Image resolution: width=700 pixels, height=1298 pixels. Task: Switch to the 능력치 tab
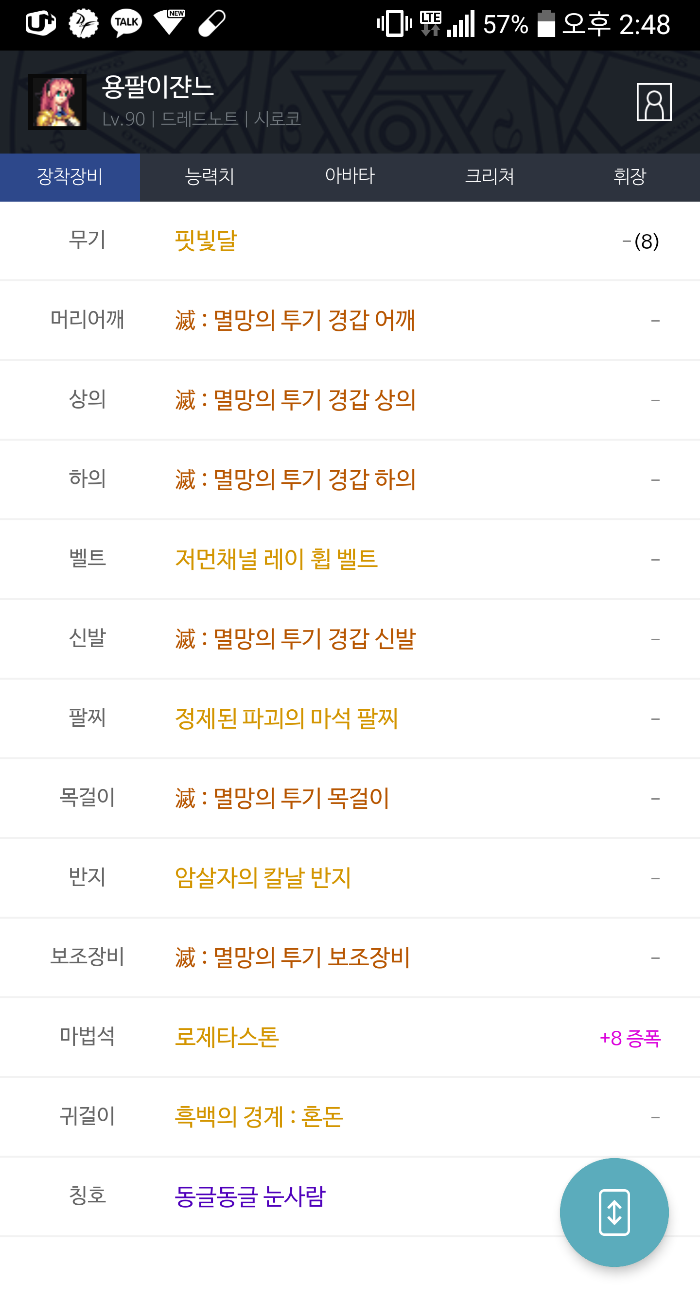210,177
